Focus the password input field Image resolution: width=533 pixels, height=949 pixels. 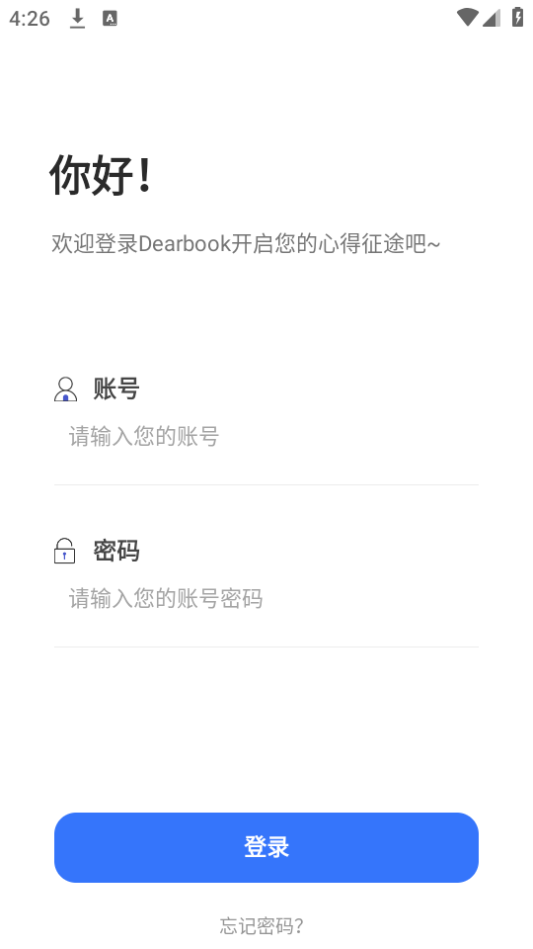tap(266, 599)
